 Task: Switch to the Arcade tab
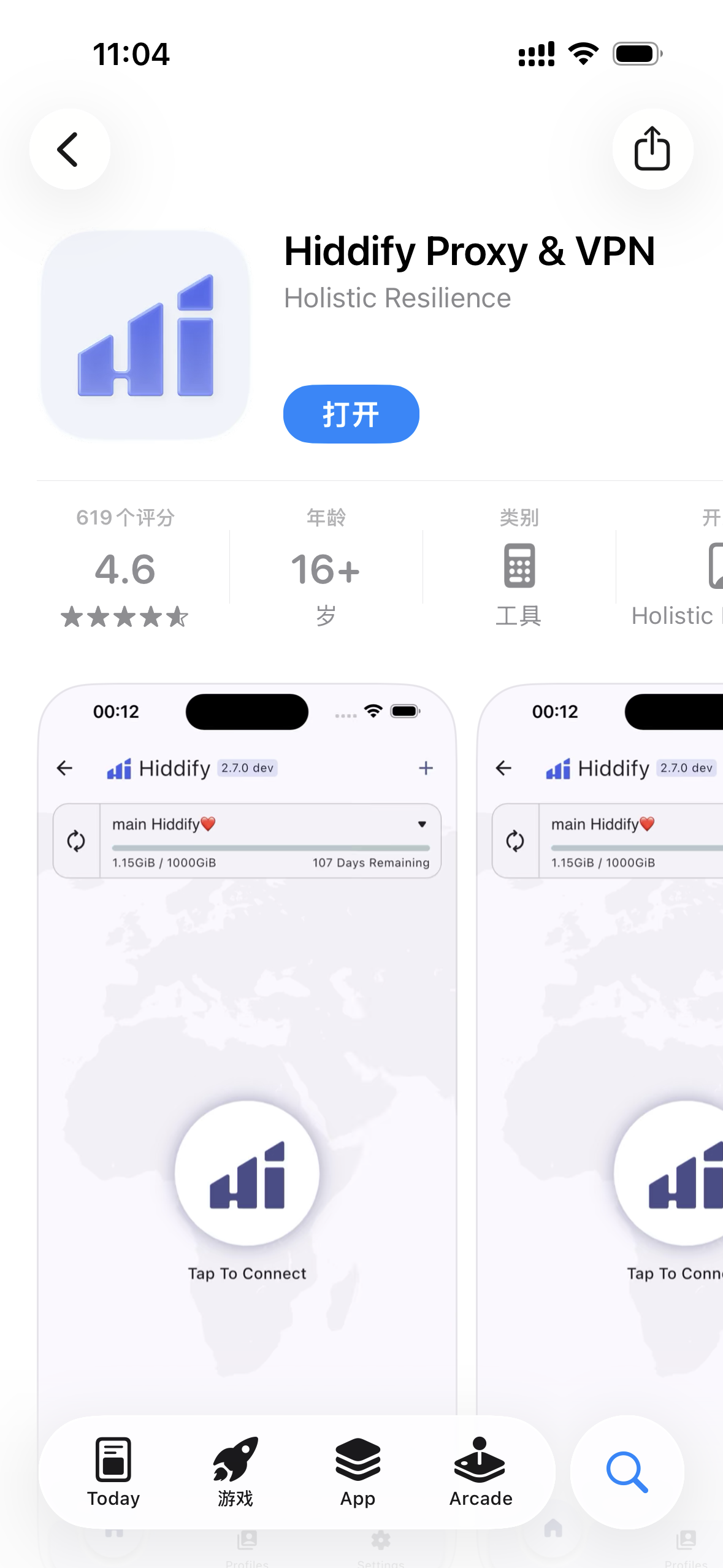pos(481,1471)
